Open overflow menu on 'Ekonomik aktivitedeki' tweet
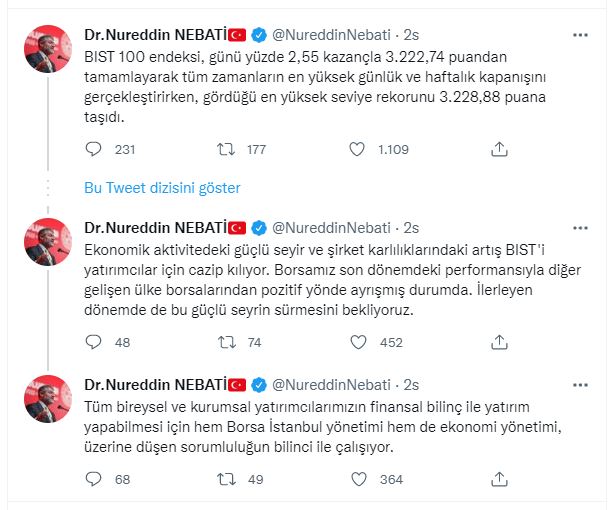Screen dimensions: 614x510 [x=579, y=227]
